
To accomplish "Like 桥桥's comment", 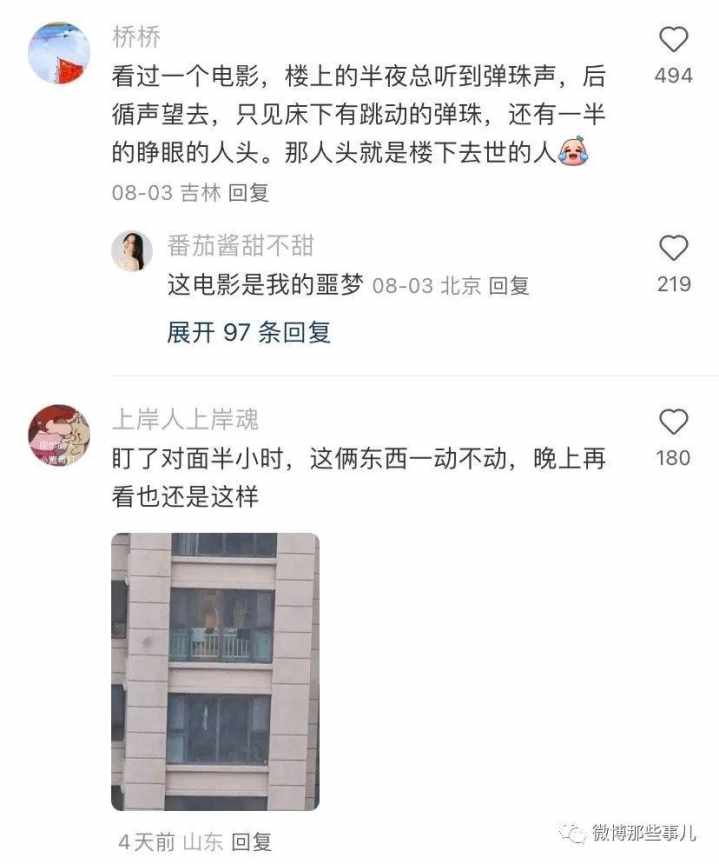I will pos(674,40).
